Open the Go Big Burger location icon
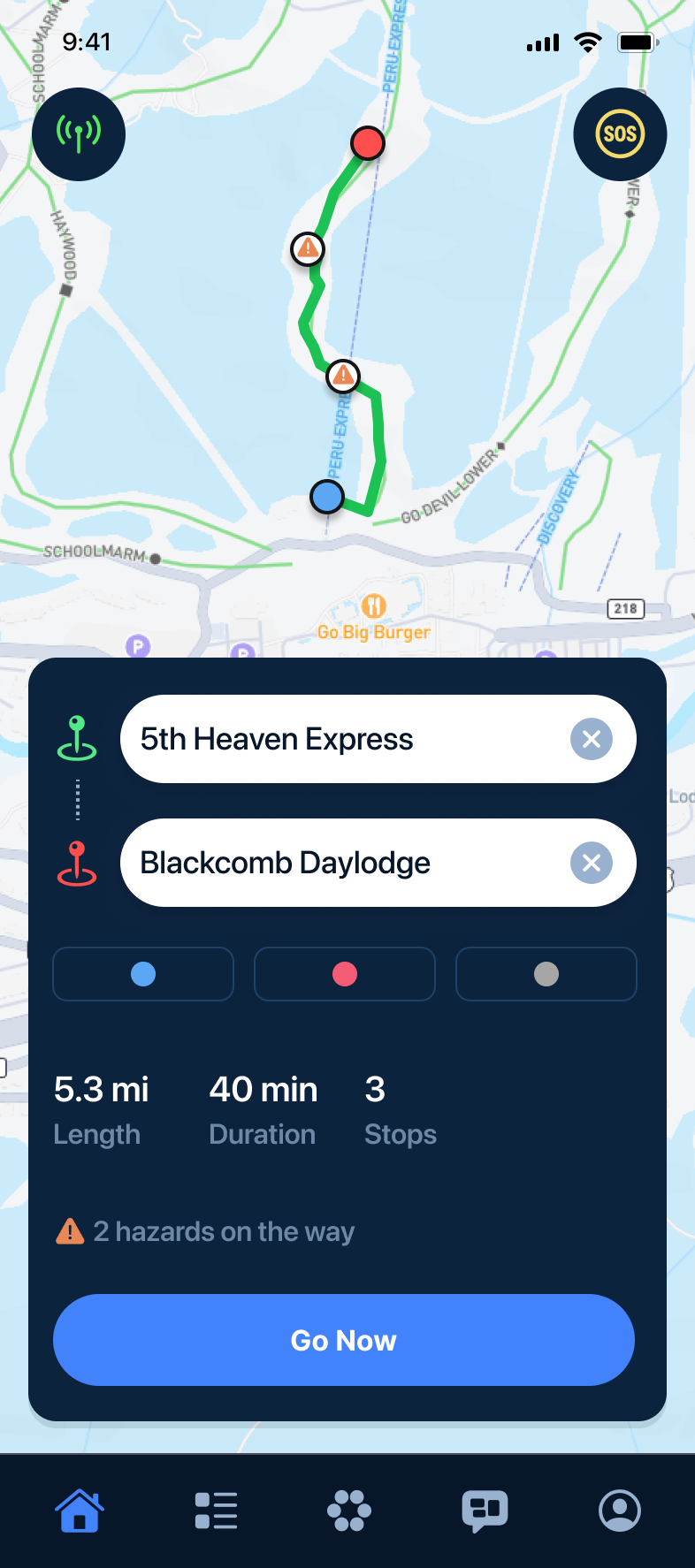This screenshot has width=695, height=1568. click(x=373, y=606)
